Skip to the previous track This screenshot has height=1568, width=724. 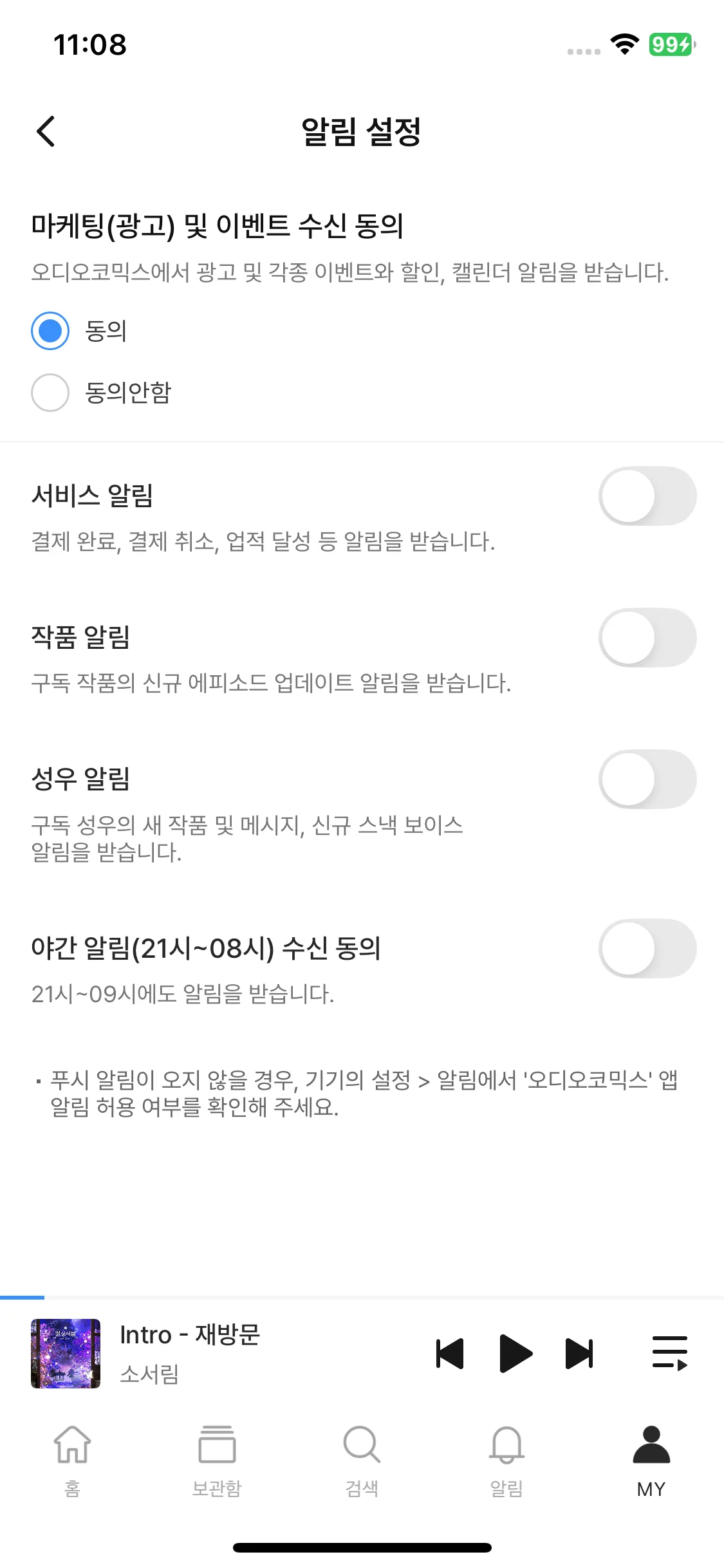pyautogui.click(x=450, y=1353)
